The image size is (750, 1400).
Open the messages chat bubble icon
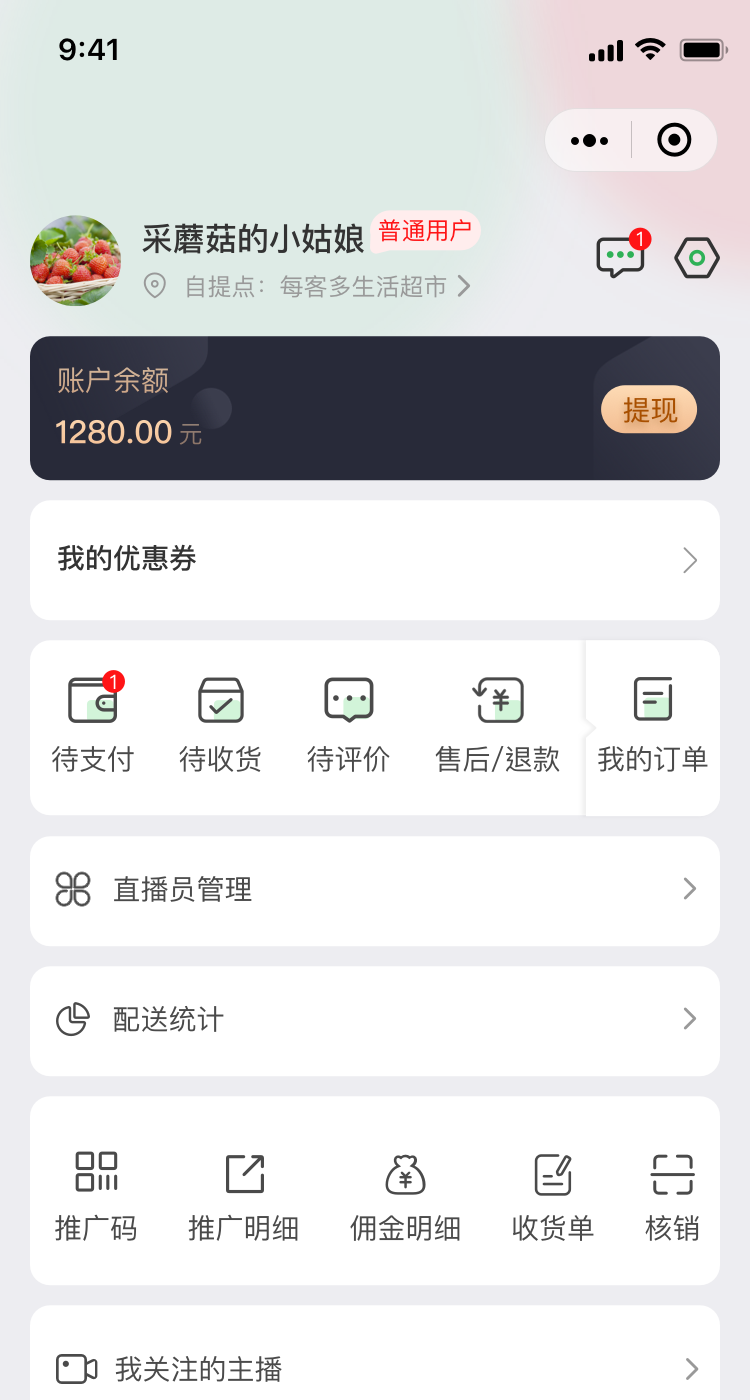point(620,258)
